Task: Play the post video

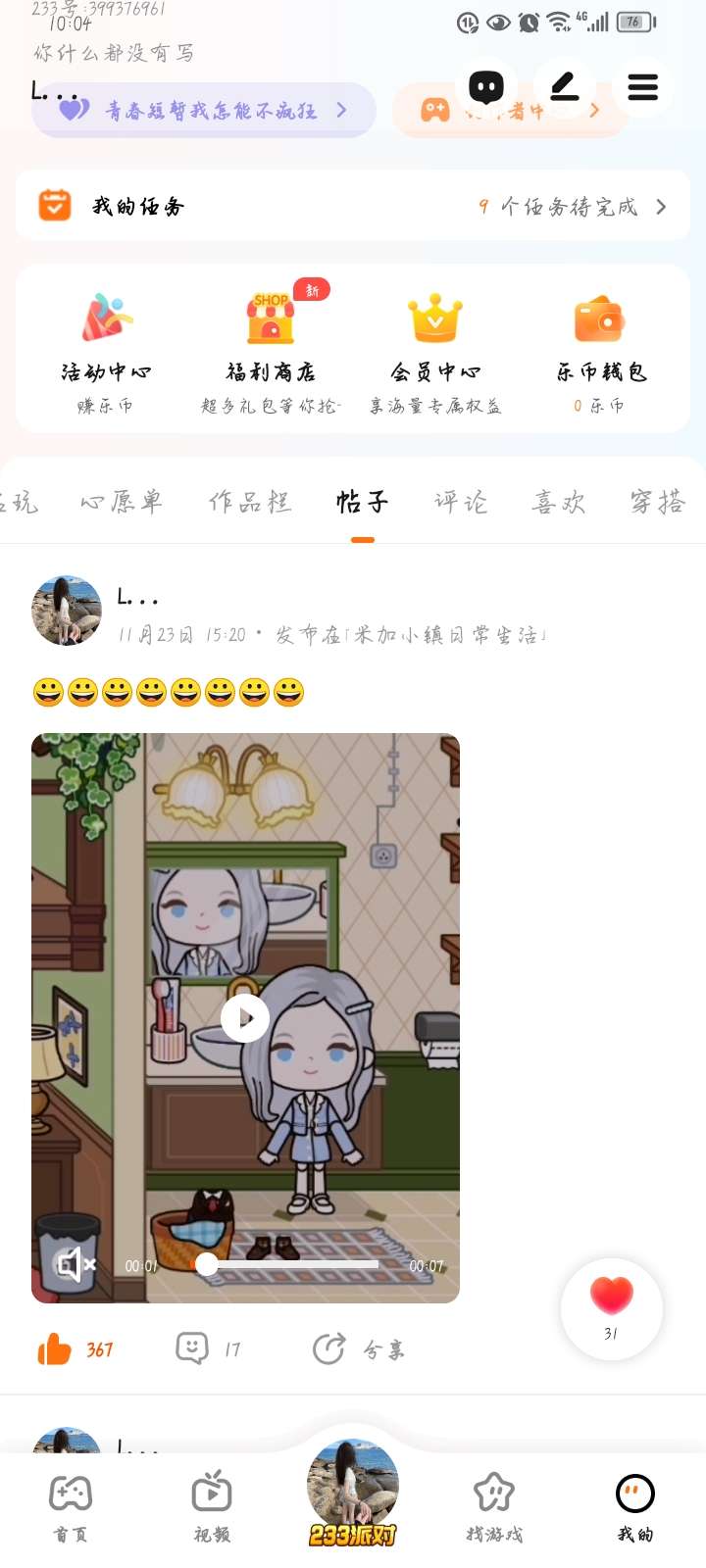Action: pyautogui.click(x=245, y=1018)
